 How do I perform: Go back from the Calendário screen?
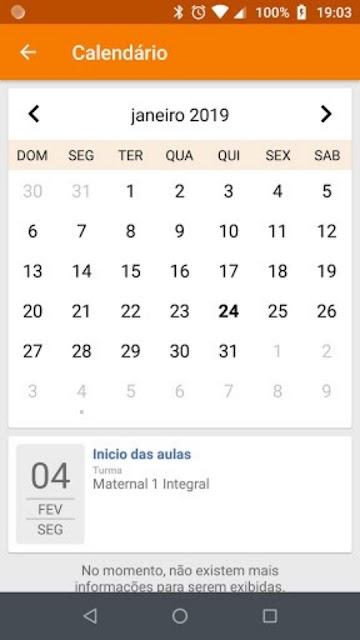tap(28, 52)
